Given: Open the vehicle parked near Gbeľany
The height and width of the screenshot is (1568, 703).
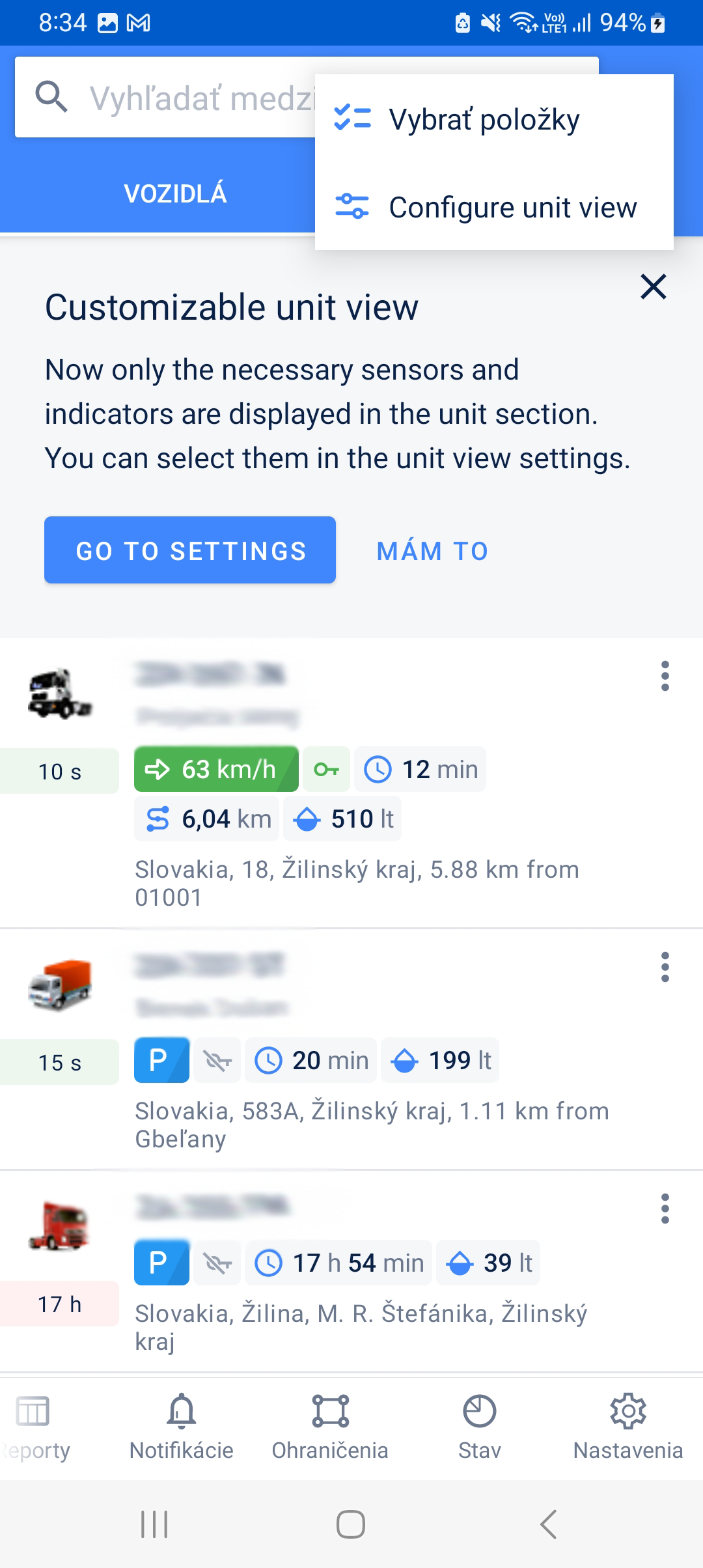Looking at the screenshot, I should click(x=351, y=1050).
